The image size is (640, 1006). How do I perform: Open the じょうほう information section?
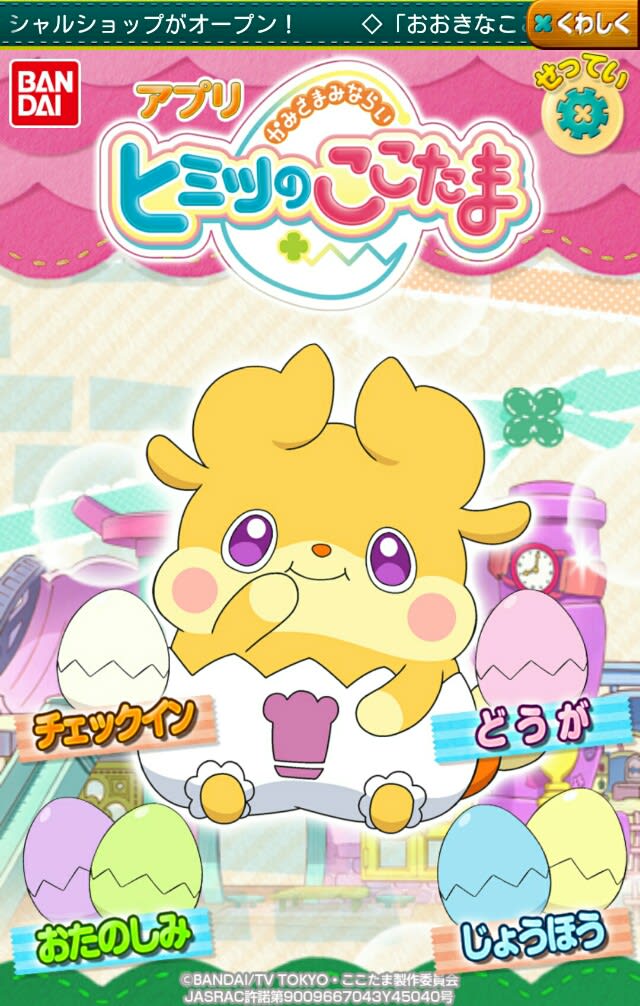tap(533, 938)
